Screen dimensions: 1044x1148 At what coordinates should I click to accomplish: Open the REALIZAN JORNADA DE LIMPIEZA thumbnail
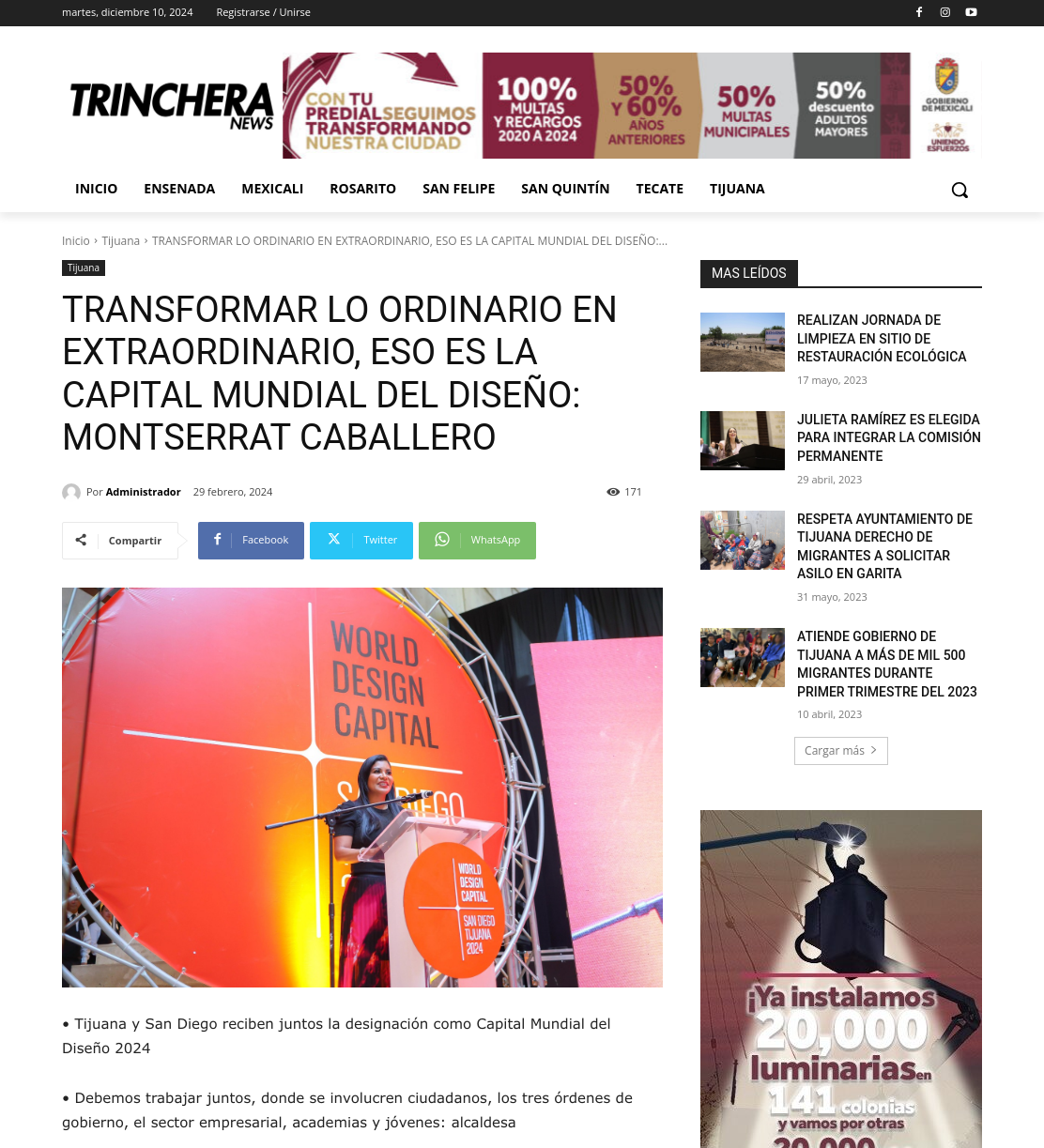point(743,342)
